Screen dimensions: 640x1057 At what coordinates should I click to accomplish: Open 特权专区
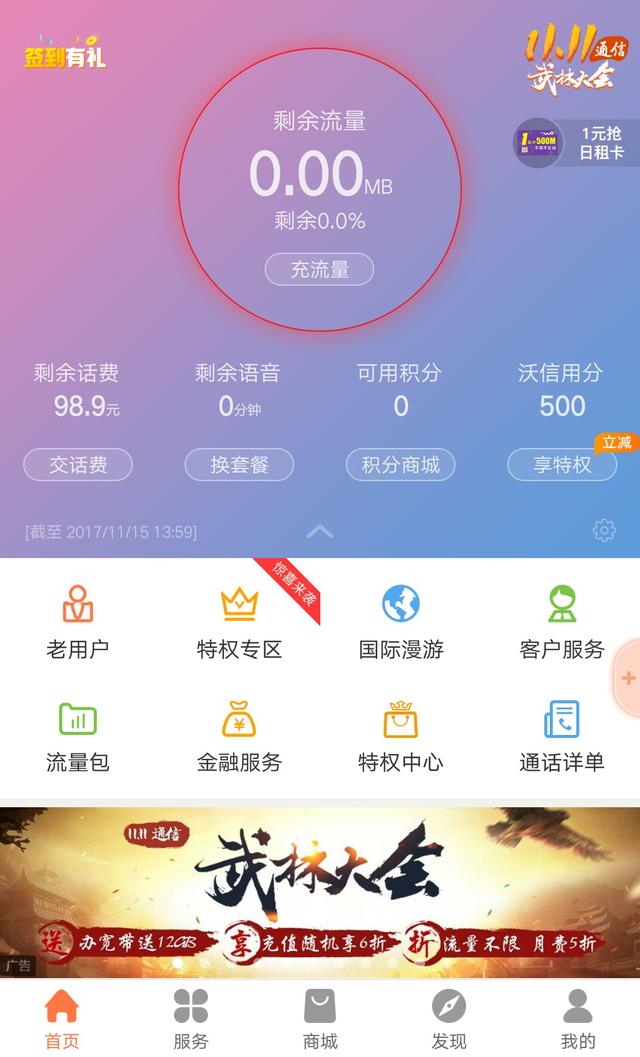pos(240,622)
